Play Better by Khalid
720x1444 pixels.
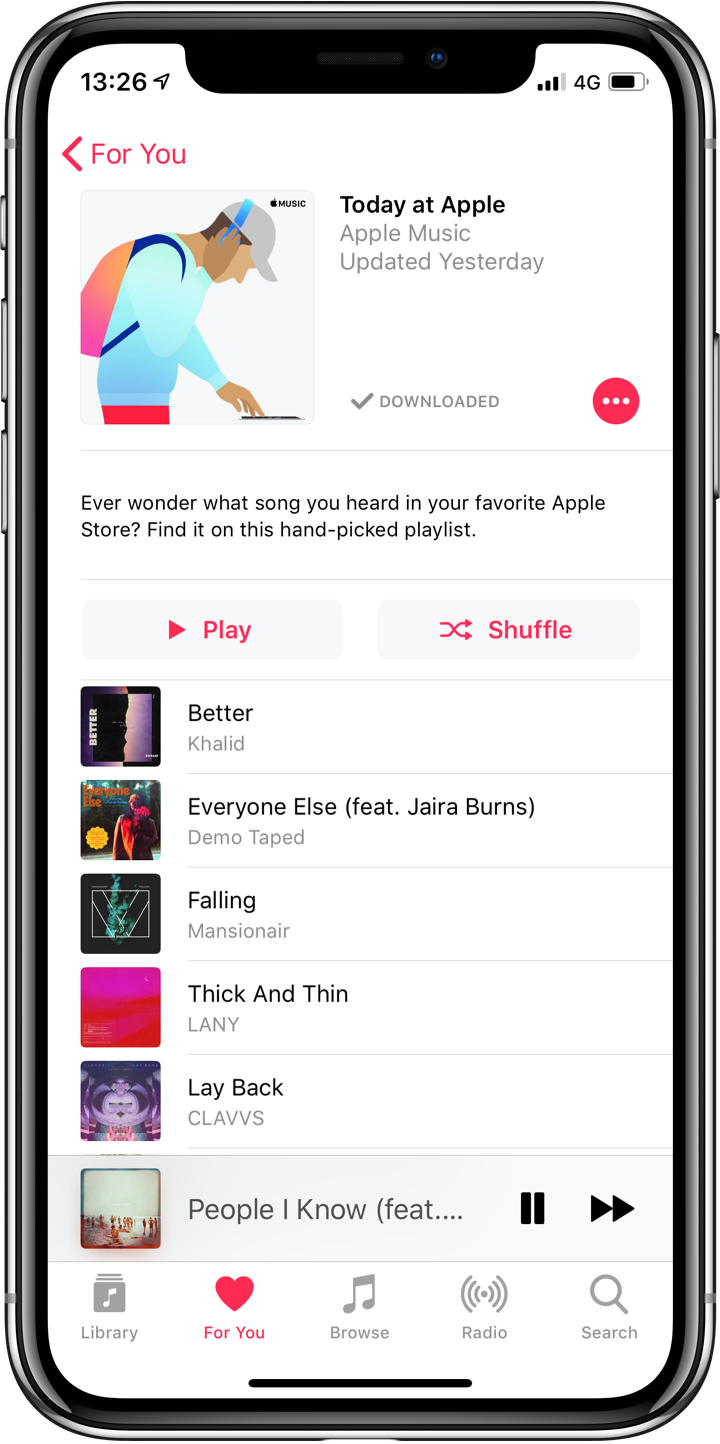click(x=360, y=727)
